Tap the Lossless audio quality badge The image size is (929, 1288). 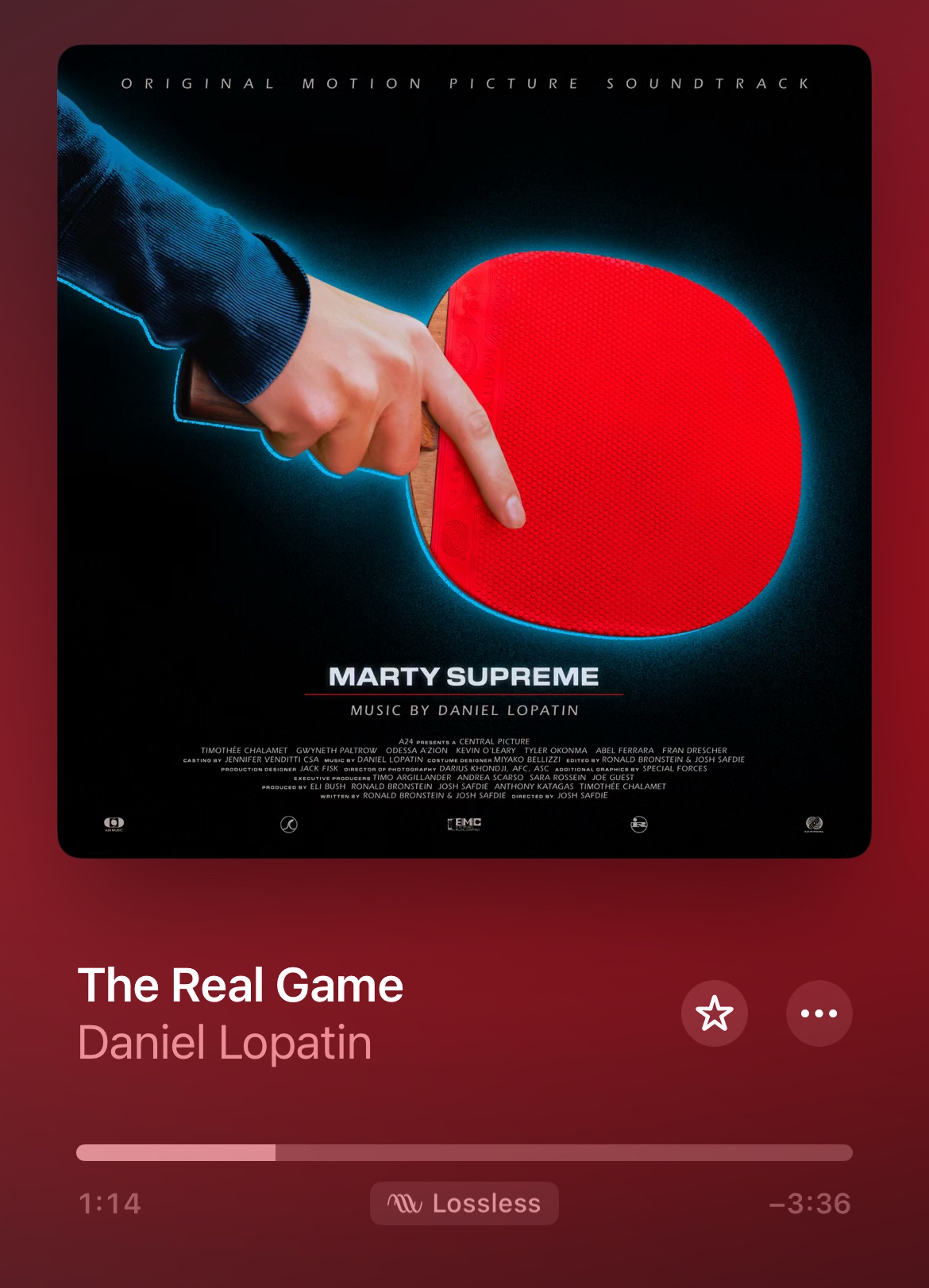(x=464, y=1203)
